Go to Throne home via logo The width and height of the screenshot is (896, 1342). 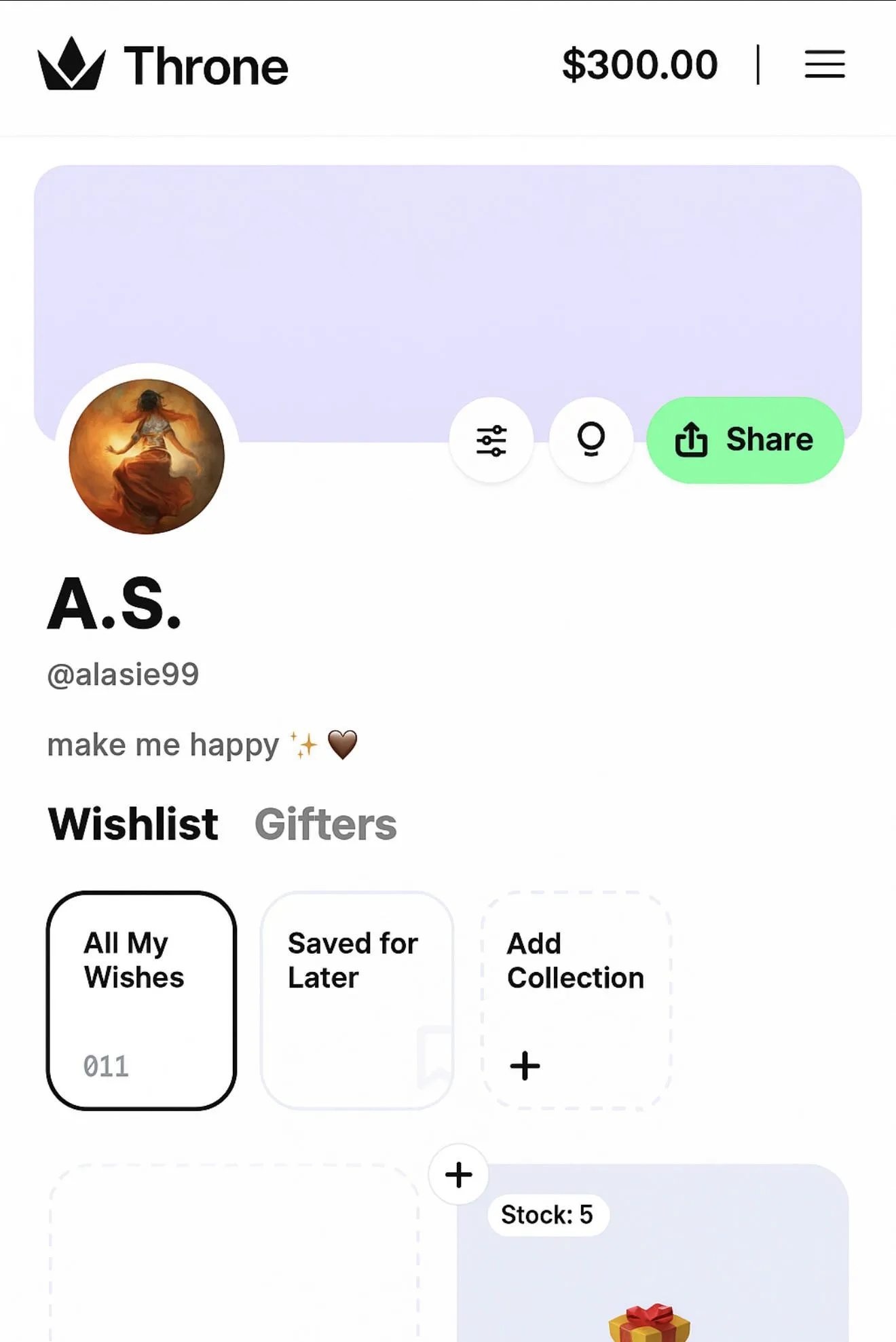click(x=163, y=65)
